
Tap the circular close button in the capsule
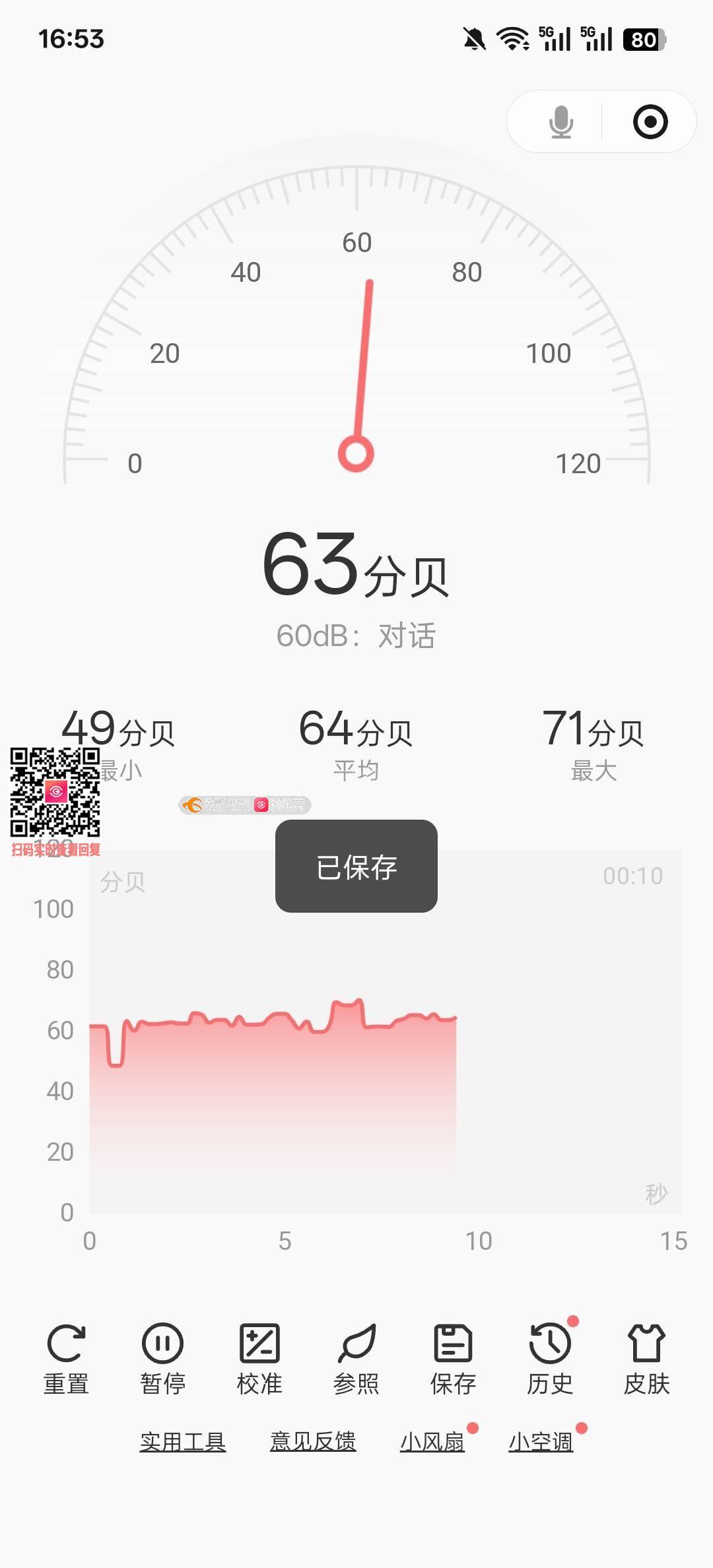point(650,122)
